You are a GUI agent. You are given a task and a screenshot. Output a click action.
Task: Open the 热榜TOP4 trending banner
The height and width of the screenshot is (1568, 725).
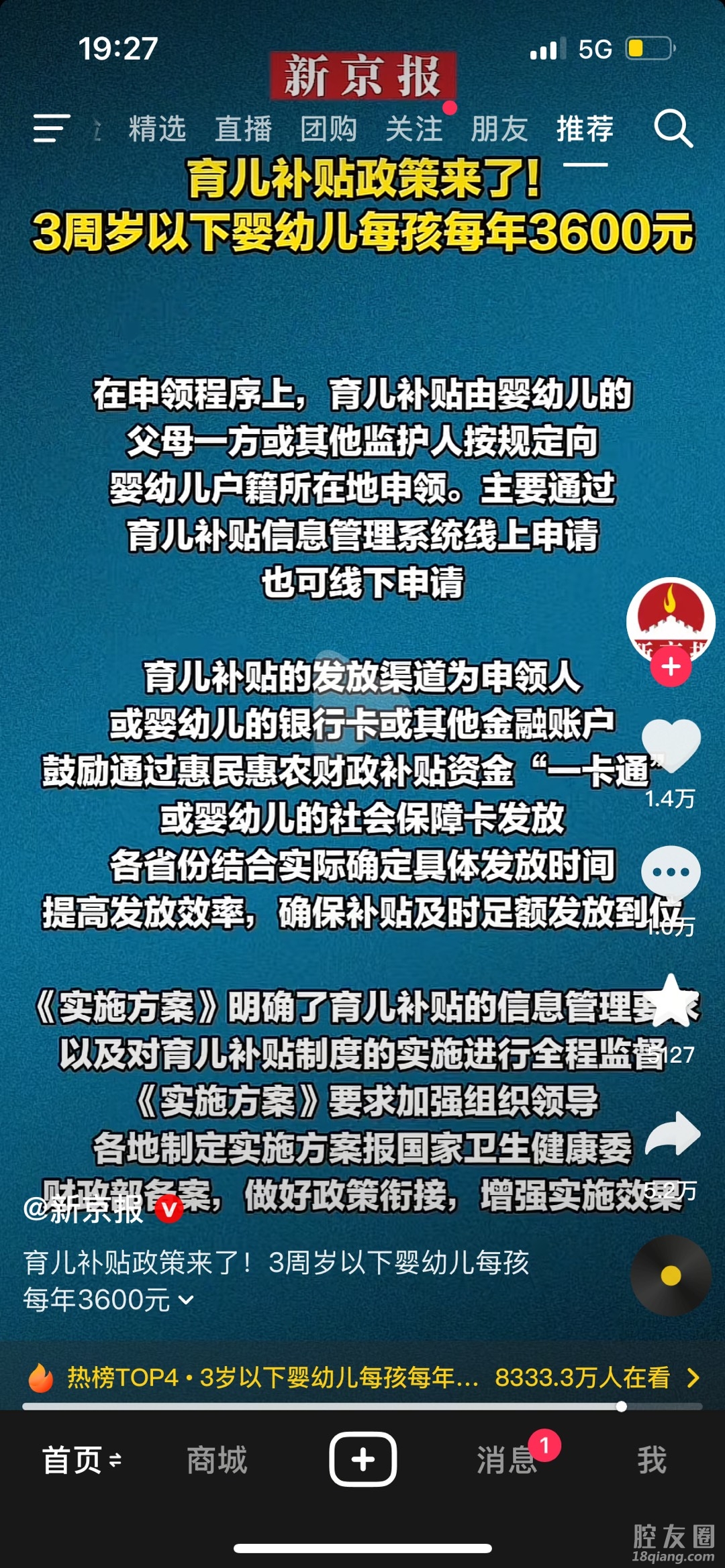362,1377
